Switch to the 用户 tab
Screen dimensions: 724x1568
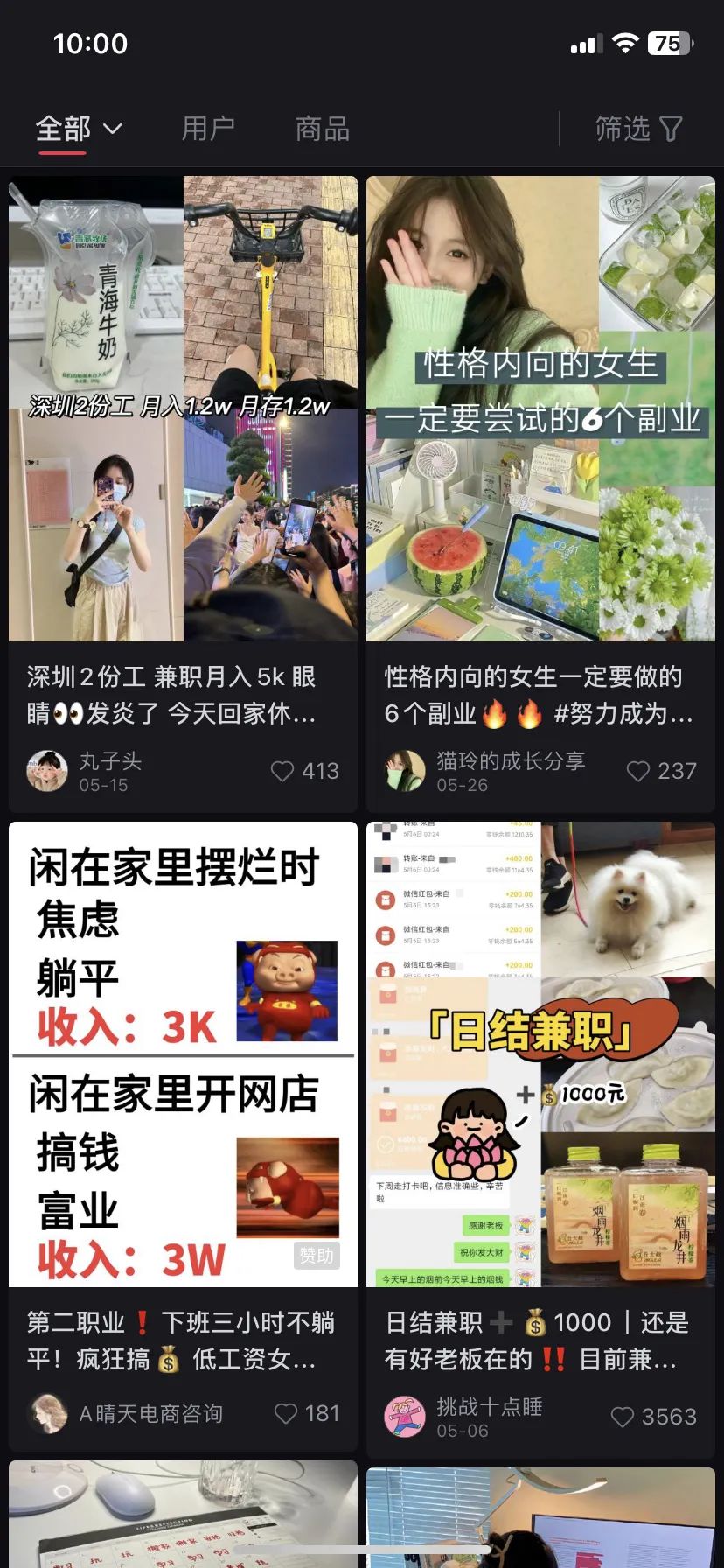(207, 129)
